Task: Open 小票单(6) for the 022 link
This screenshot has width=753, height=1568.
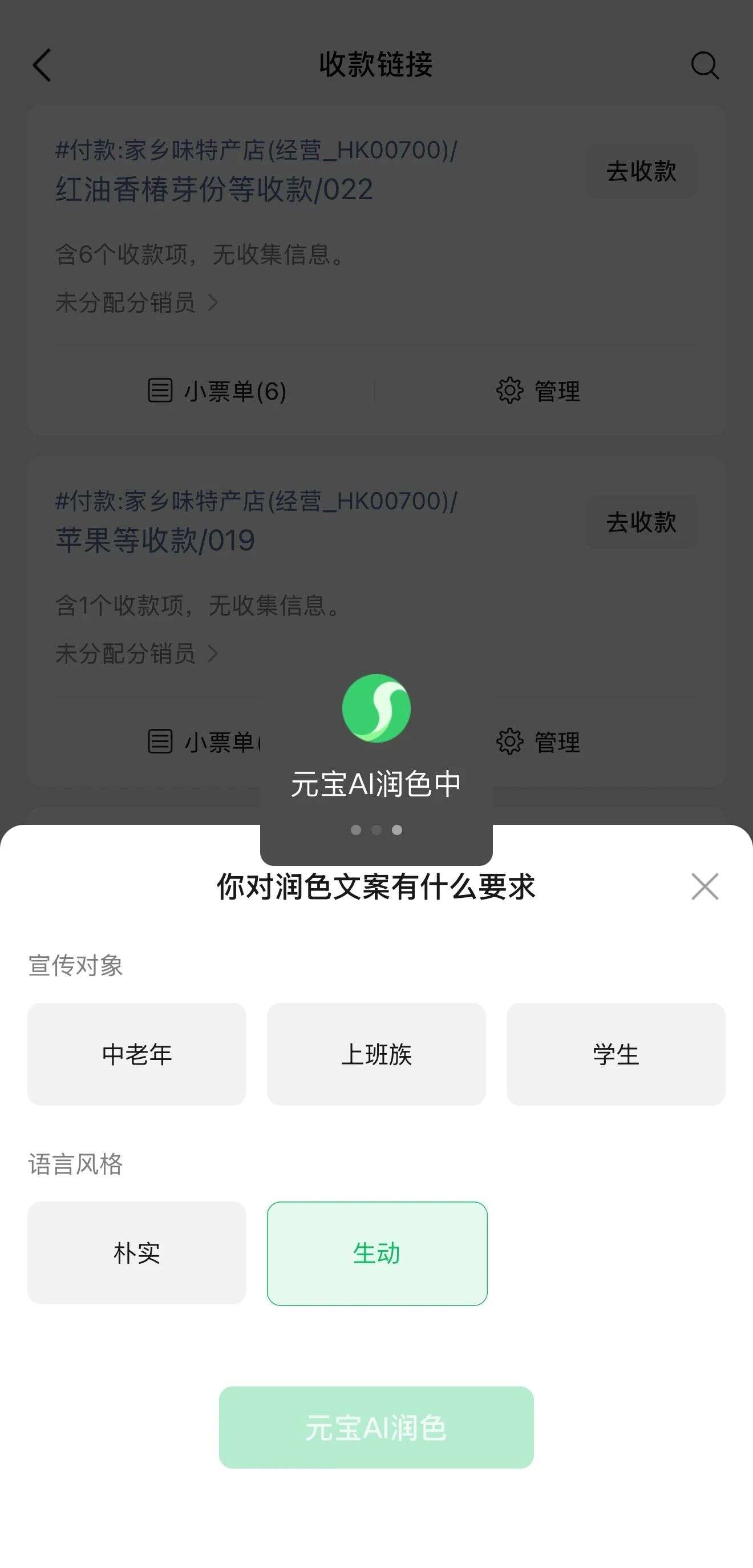Action: (x=217, y=391)
